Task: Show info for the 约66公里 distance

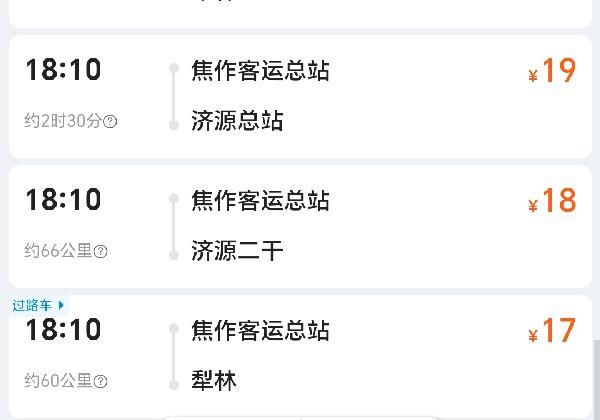Action: point(101,252)
